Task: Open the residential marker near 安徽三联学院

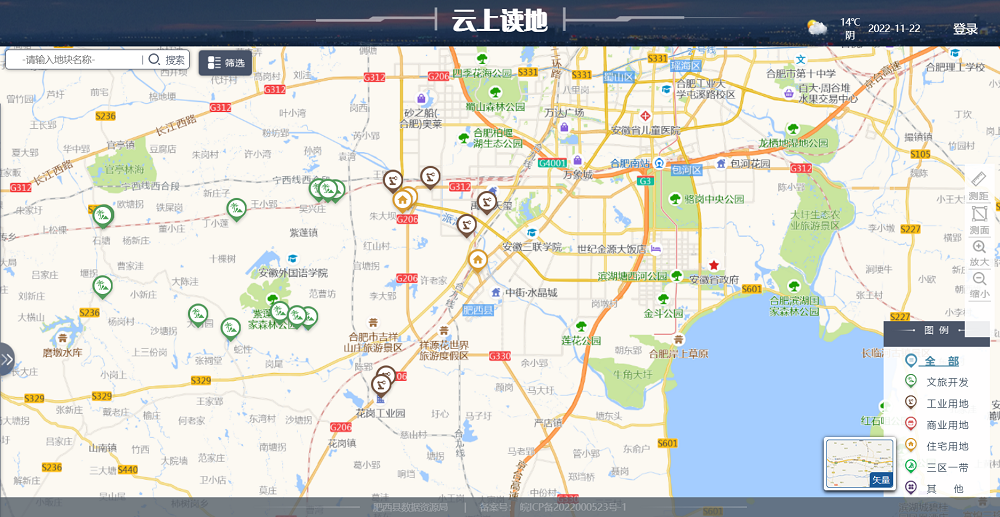Action: pyautogui.click(x=478, y=260)
